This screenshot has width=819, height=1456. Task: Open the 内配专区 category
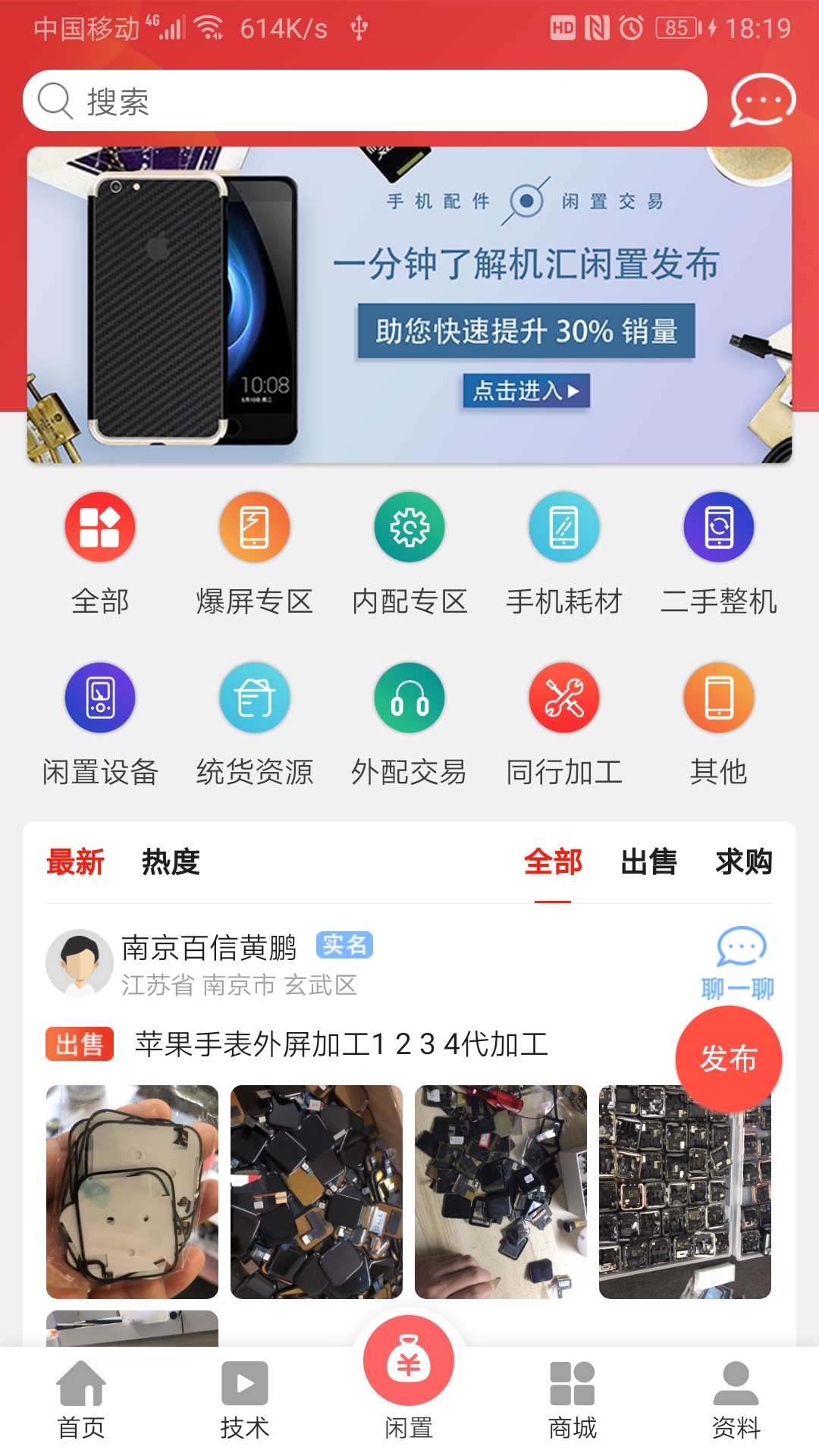point(409,554)
